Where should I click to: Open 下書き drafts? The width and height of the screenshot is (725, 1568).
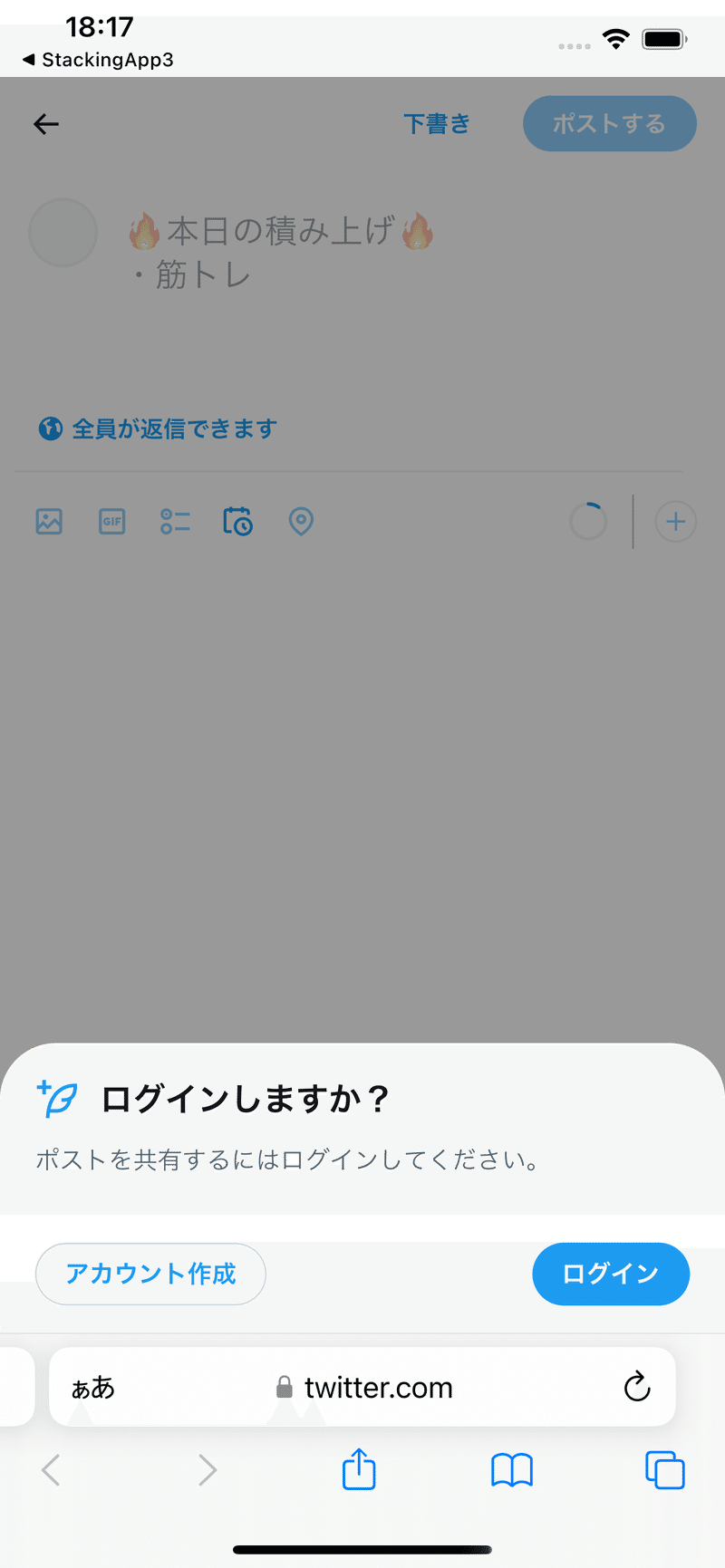click(x=437, y=124)
